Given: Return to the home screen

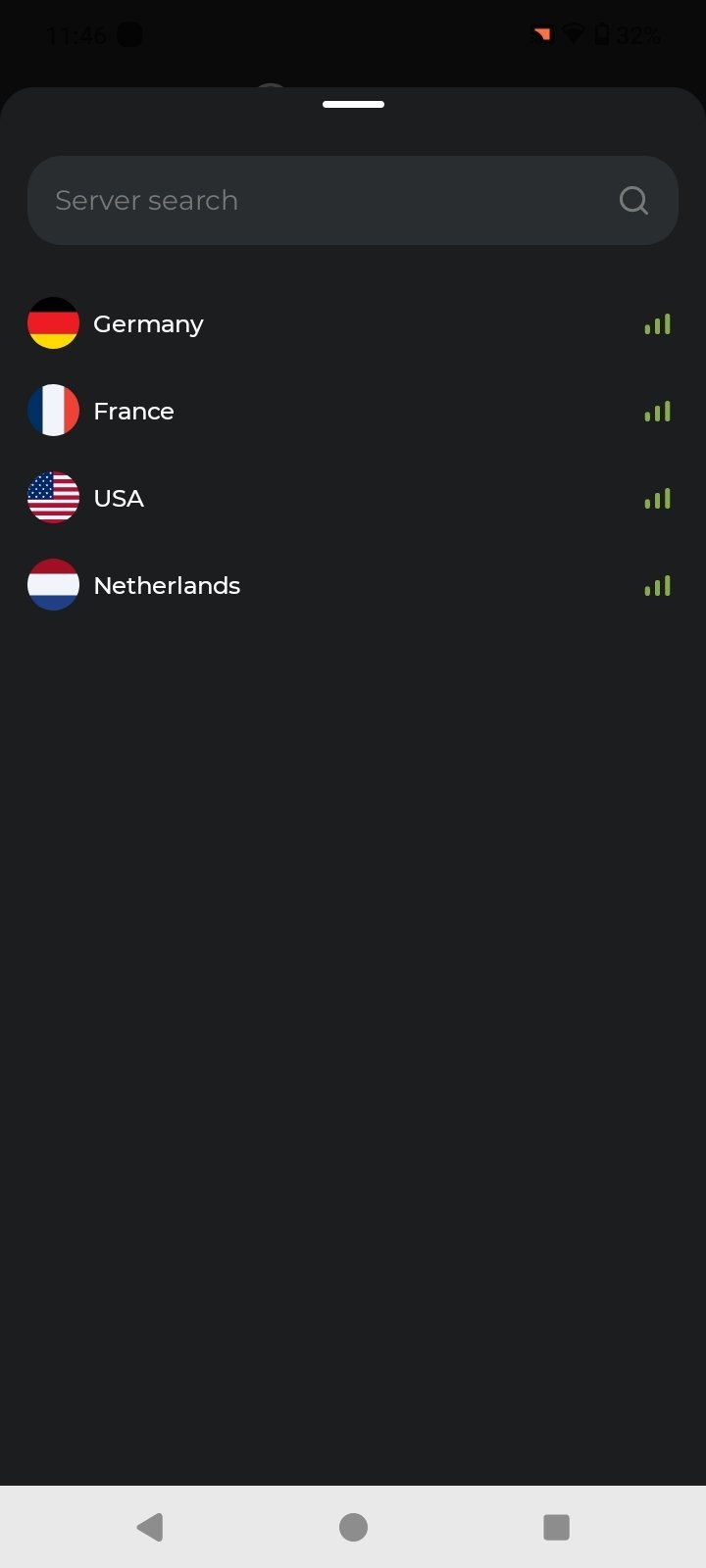Looking at the screenshot, I should pyautogui.click(x=353, y=1527).
